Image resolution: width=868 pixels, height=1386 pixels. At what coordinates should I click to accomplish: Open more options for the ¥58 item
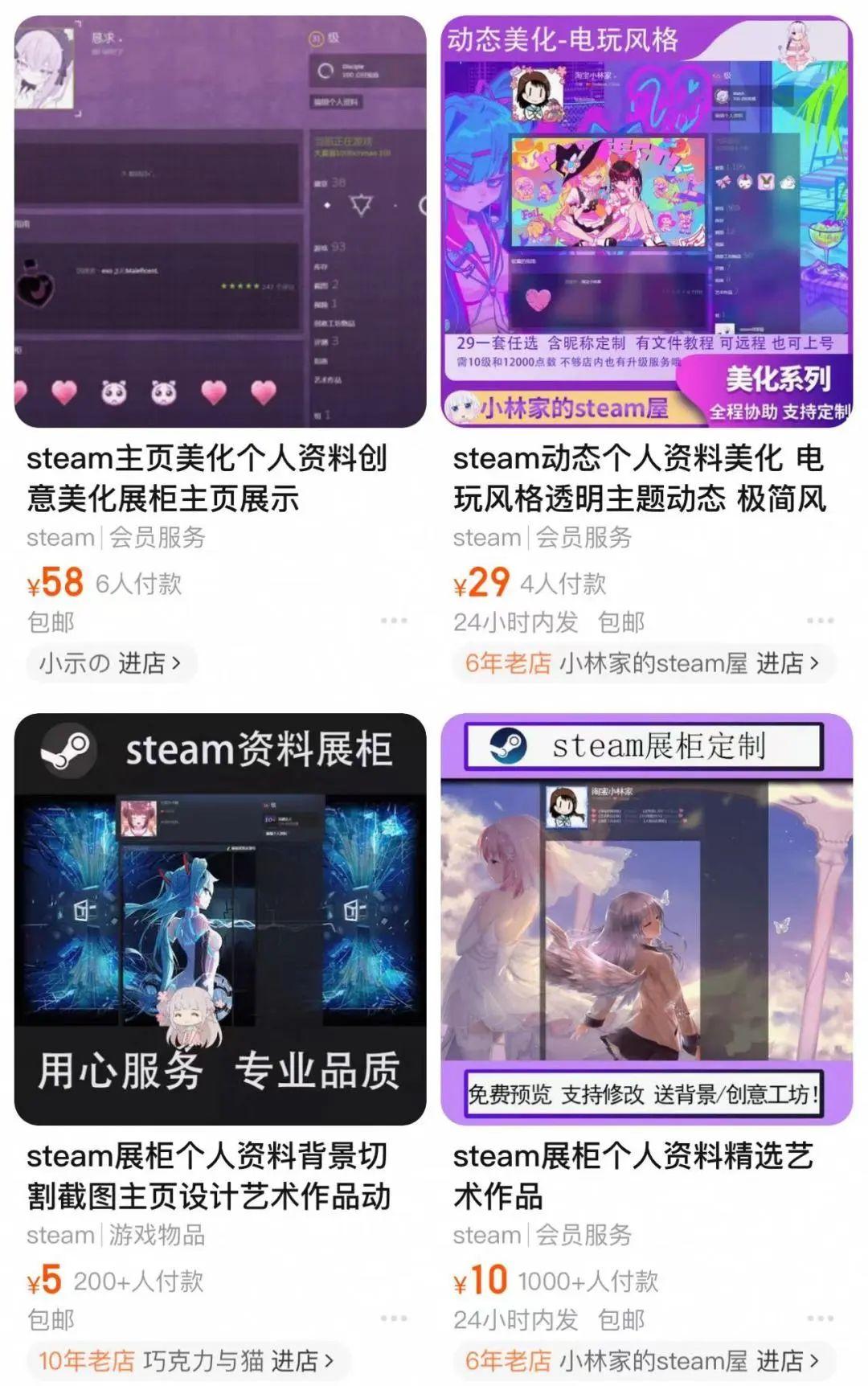coord(394,621)
